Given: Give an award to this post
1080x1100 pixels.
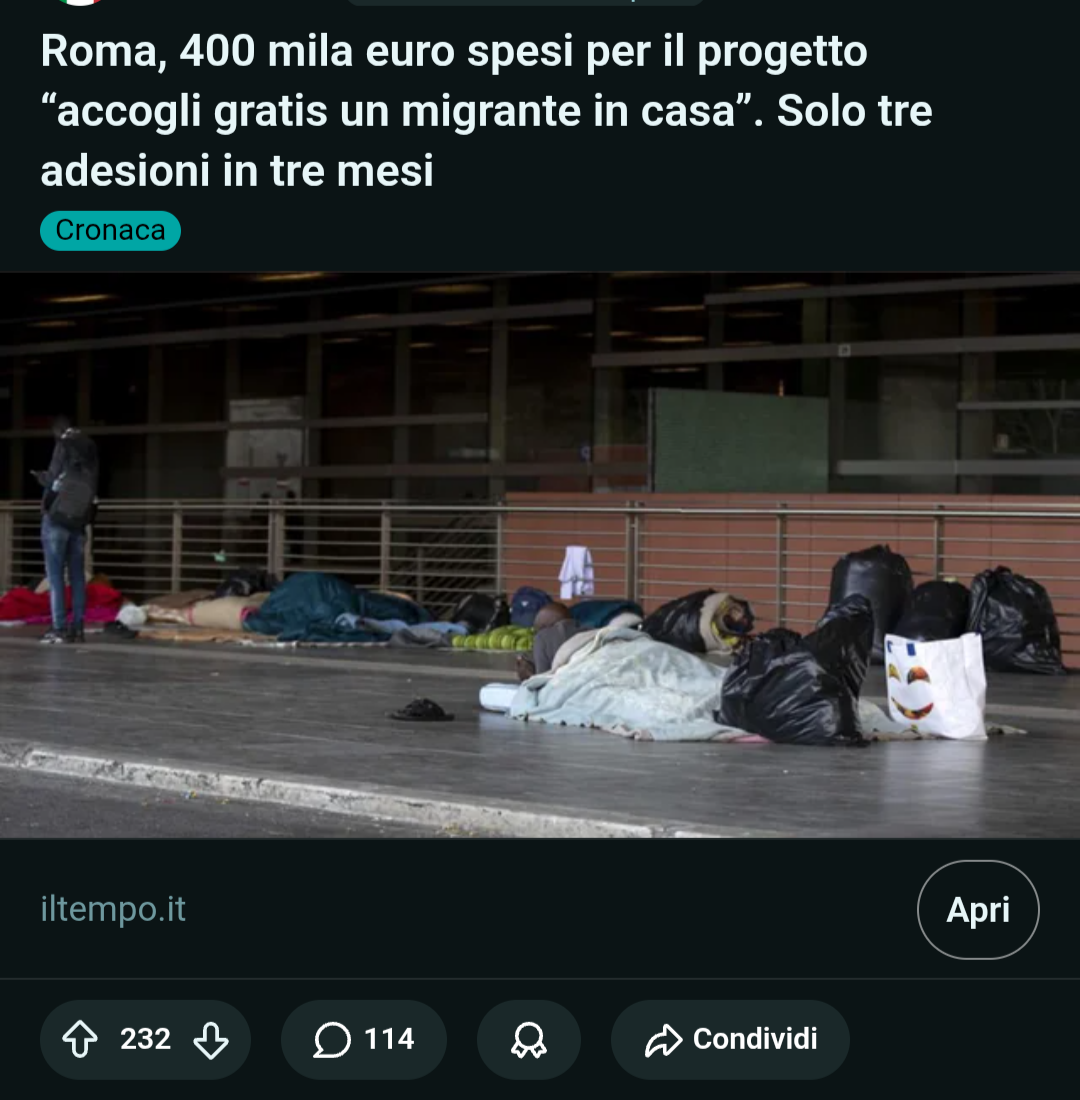Looking at the screenshot, I should click(x=528, y=1040).
